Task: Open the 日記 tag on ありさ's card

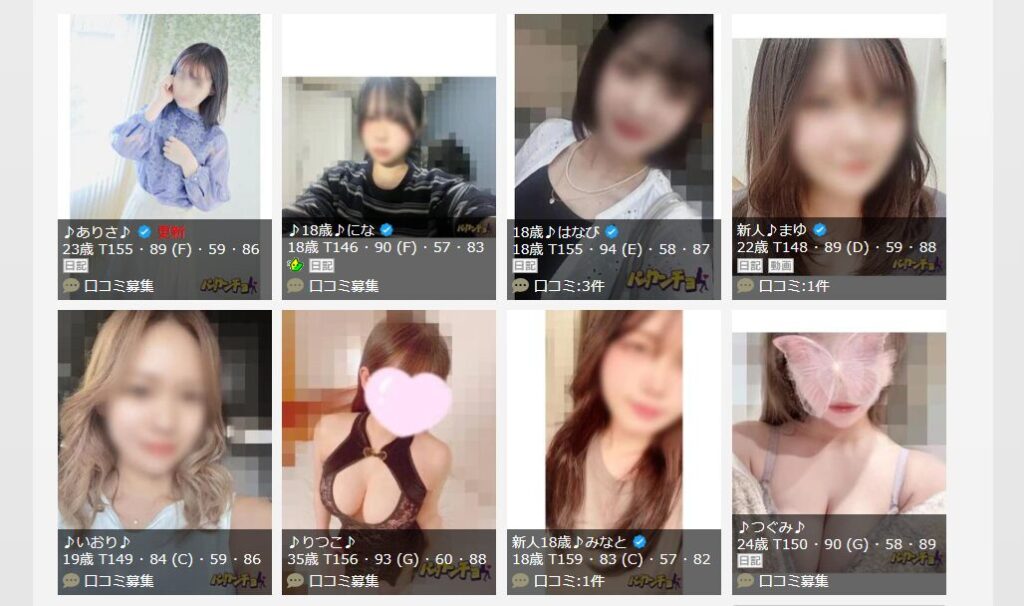Action: click(75, 266)
